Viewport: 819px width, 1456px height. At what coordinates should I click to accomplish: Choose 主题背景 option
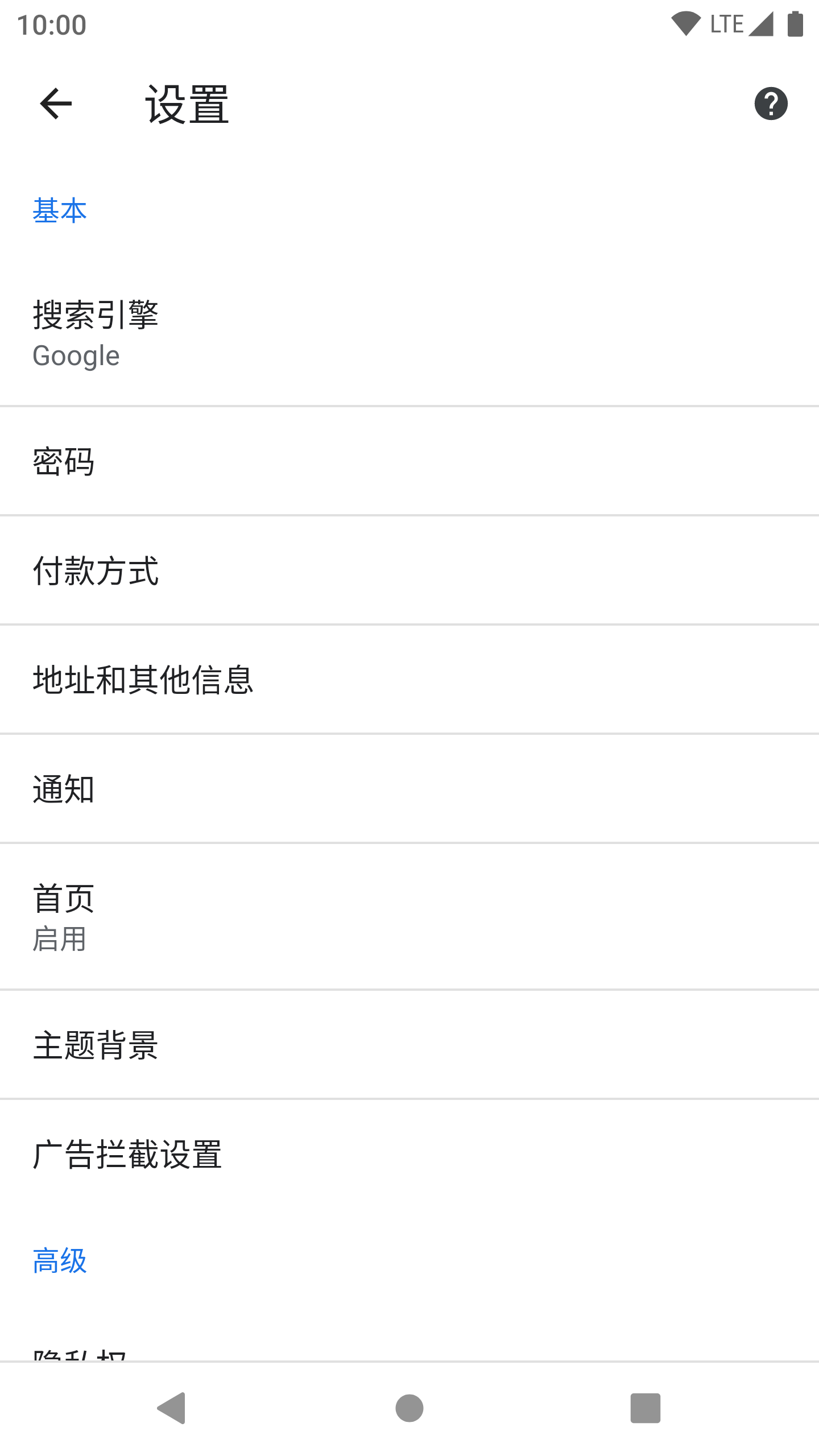pyautogui.click(x=409, y=1045)
